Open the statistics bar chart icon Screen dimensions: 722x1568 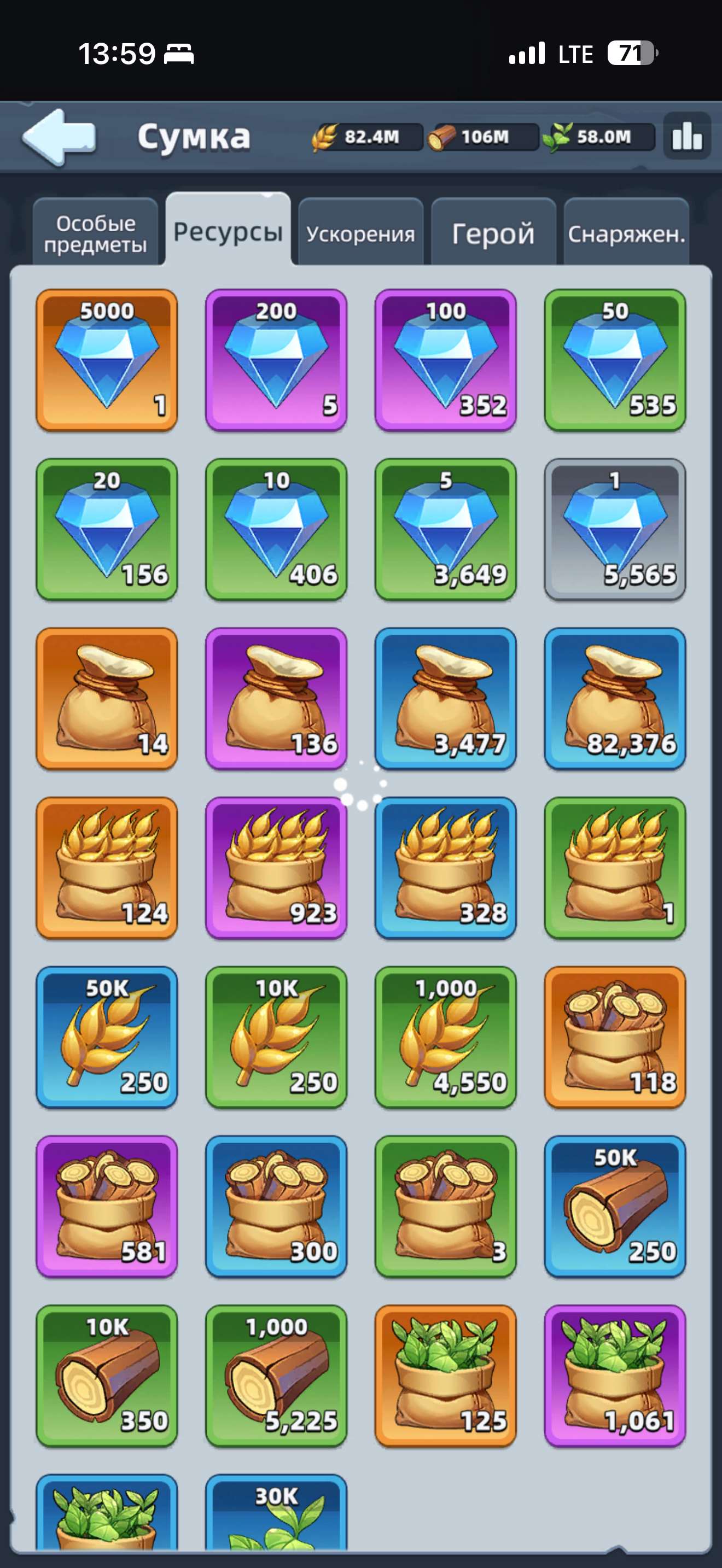[686, 136]
